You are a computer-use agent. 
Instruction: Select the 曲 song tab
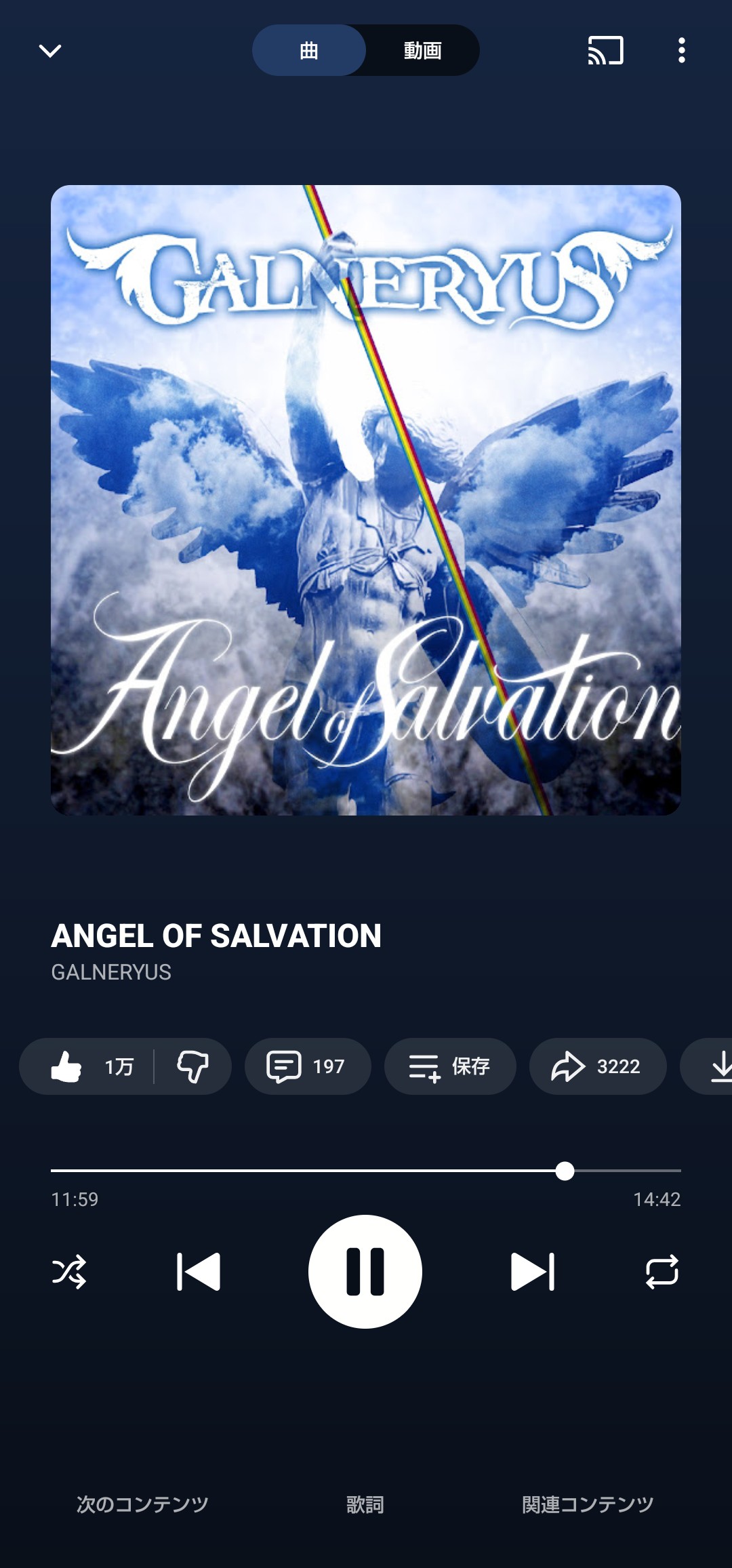point(309,51)
